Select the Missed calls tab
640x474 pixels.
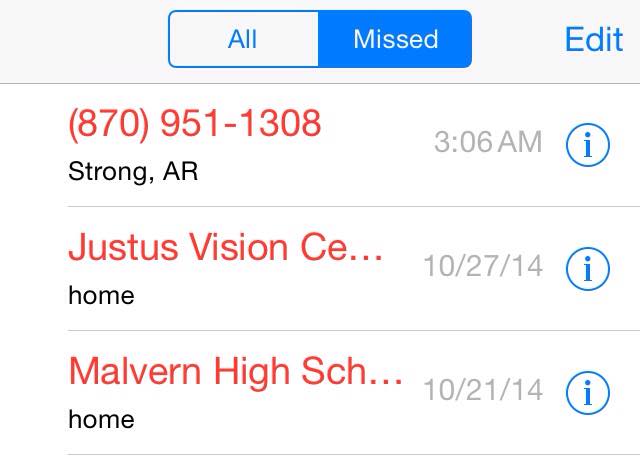click(x=395, y=39)
